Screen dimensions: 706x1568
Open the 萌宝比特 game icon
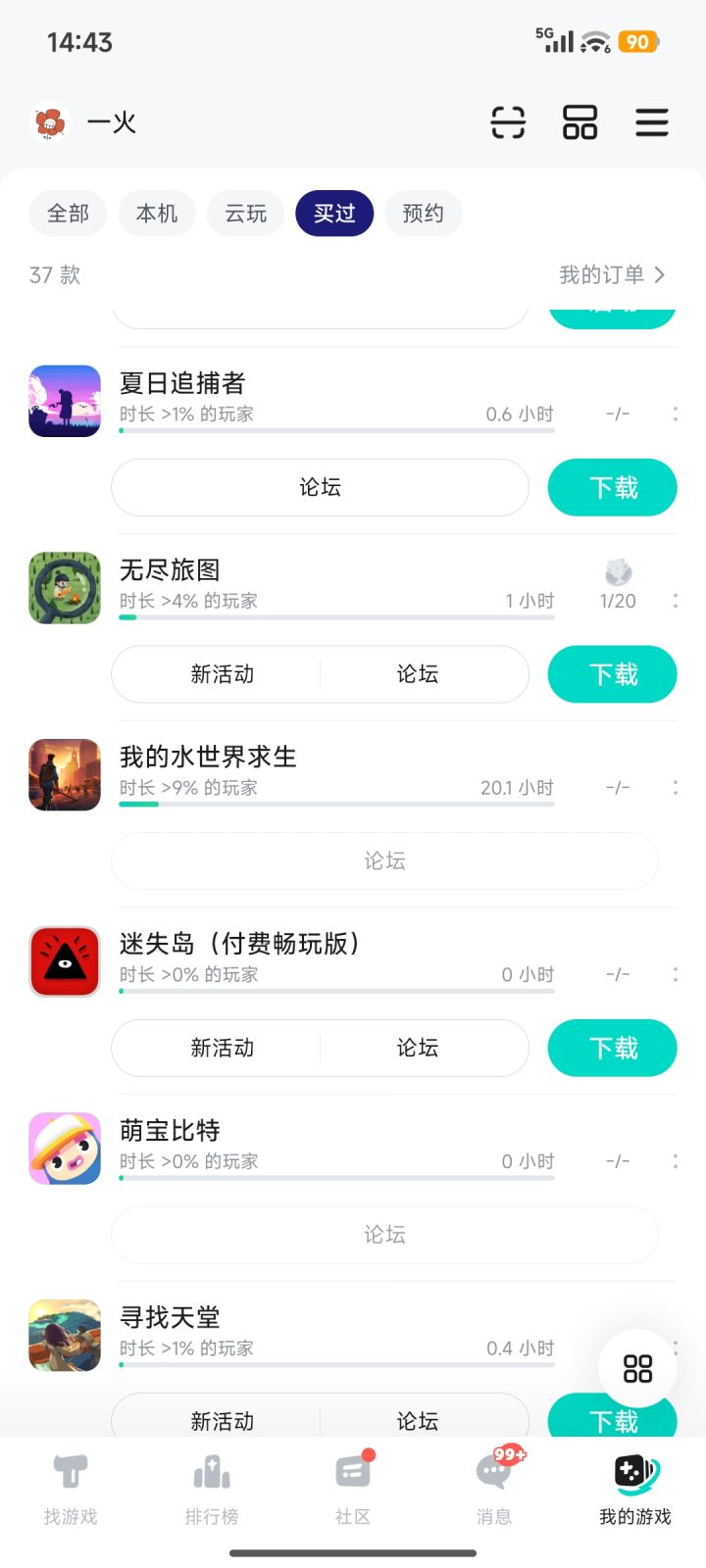(x=65, y=1149)
